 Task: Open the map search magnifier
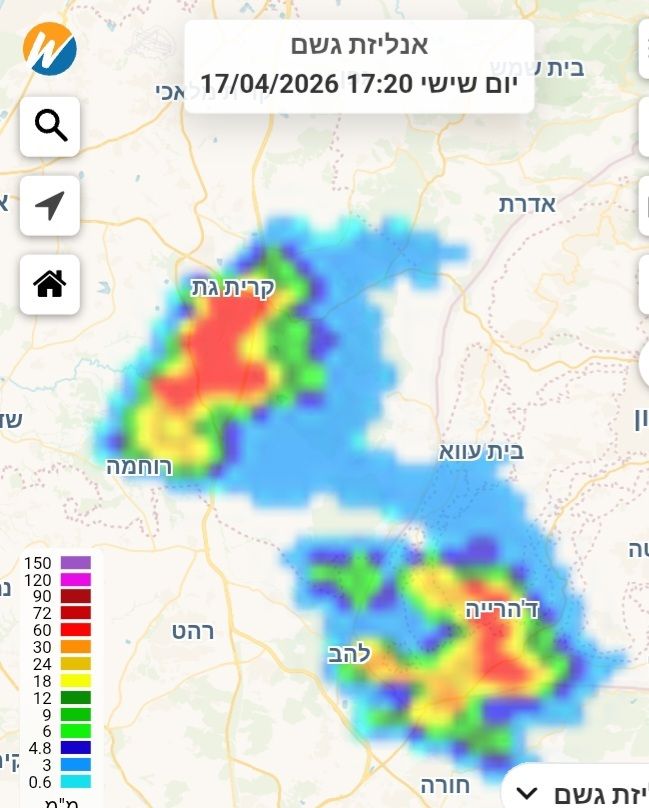coord(50,126)
